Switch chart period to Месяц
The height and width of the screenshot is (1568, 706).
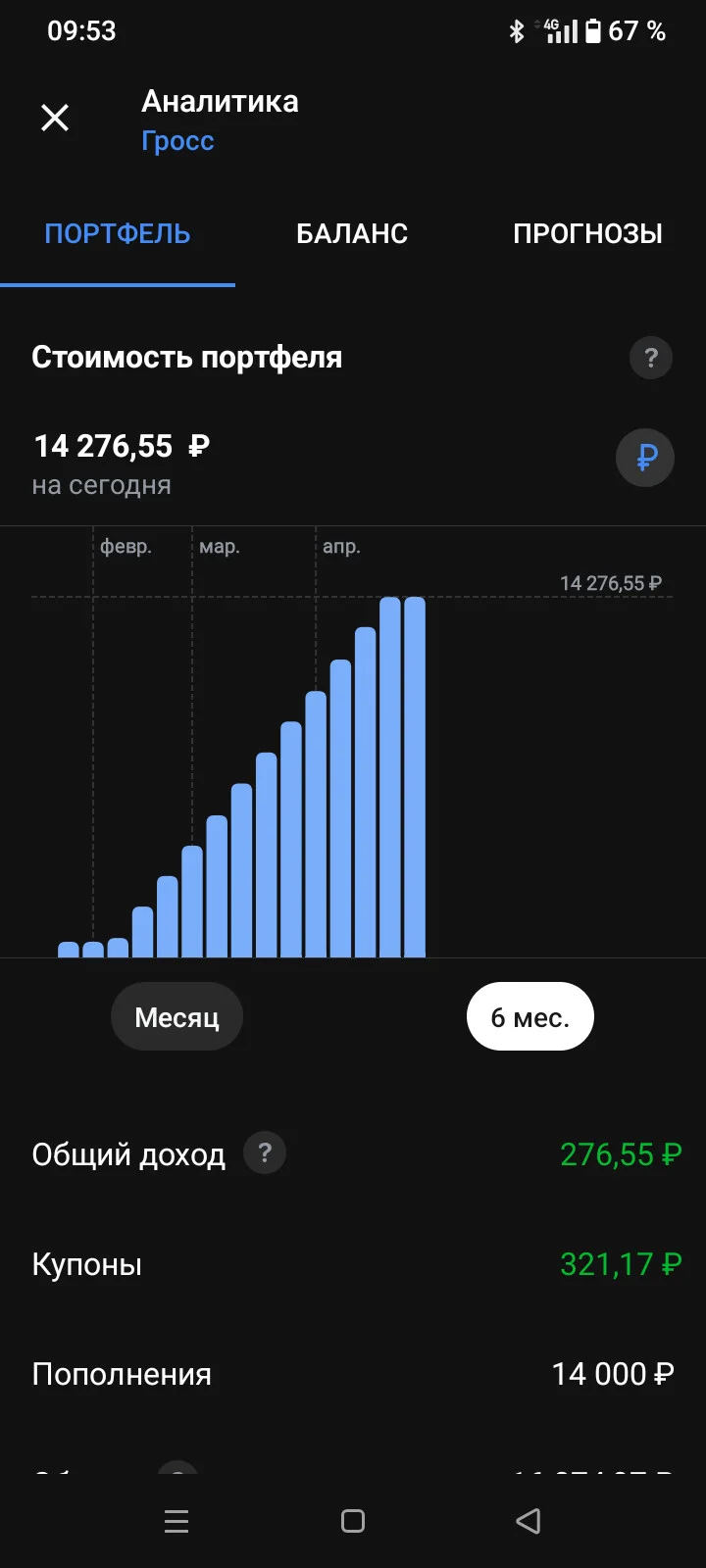click(x=176, y=1017)
